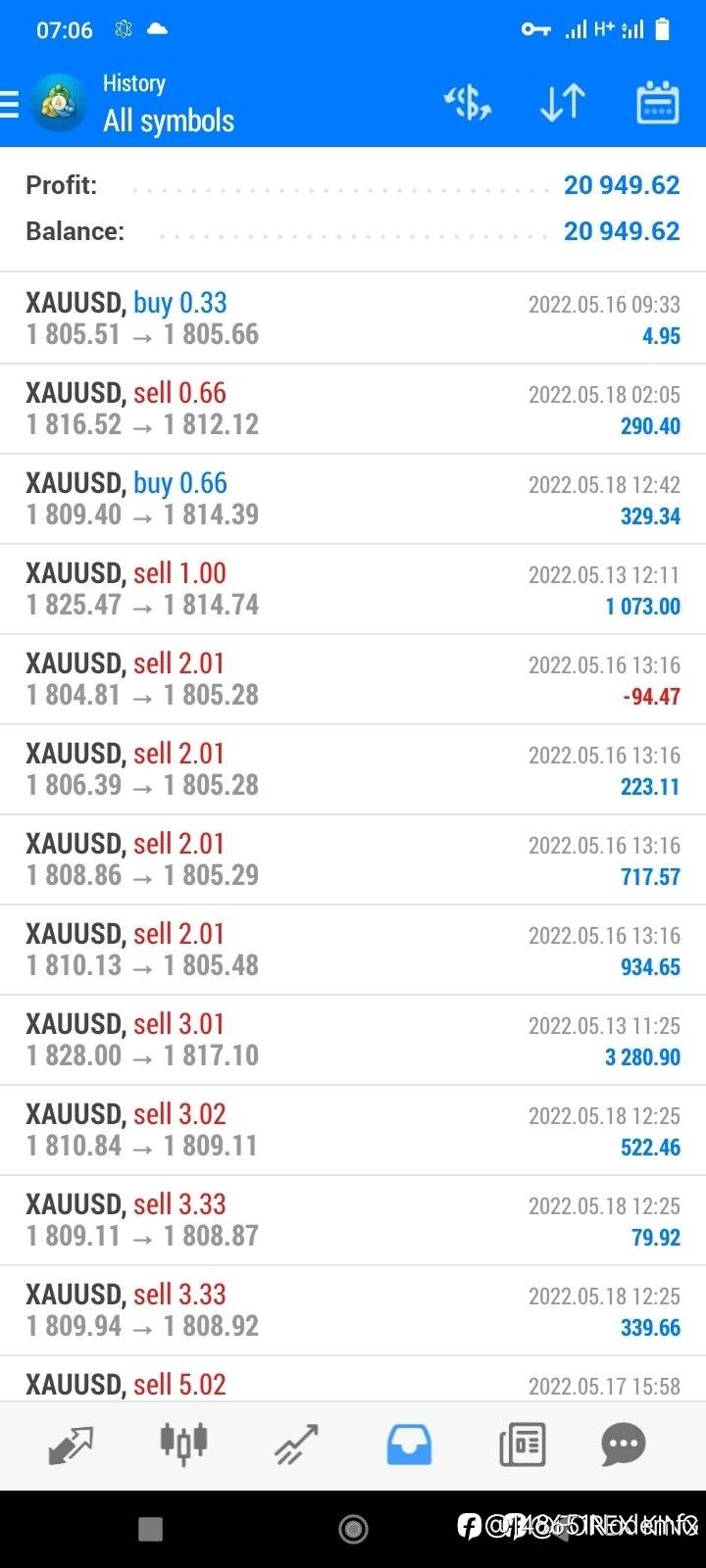Open the losing trade showing -94.47

pos(353,679)
